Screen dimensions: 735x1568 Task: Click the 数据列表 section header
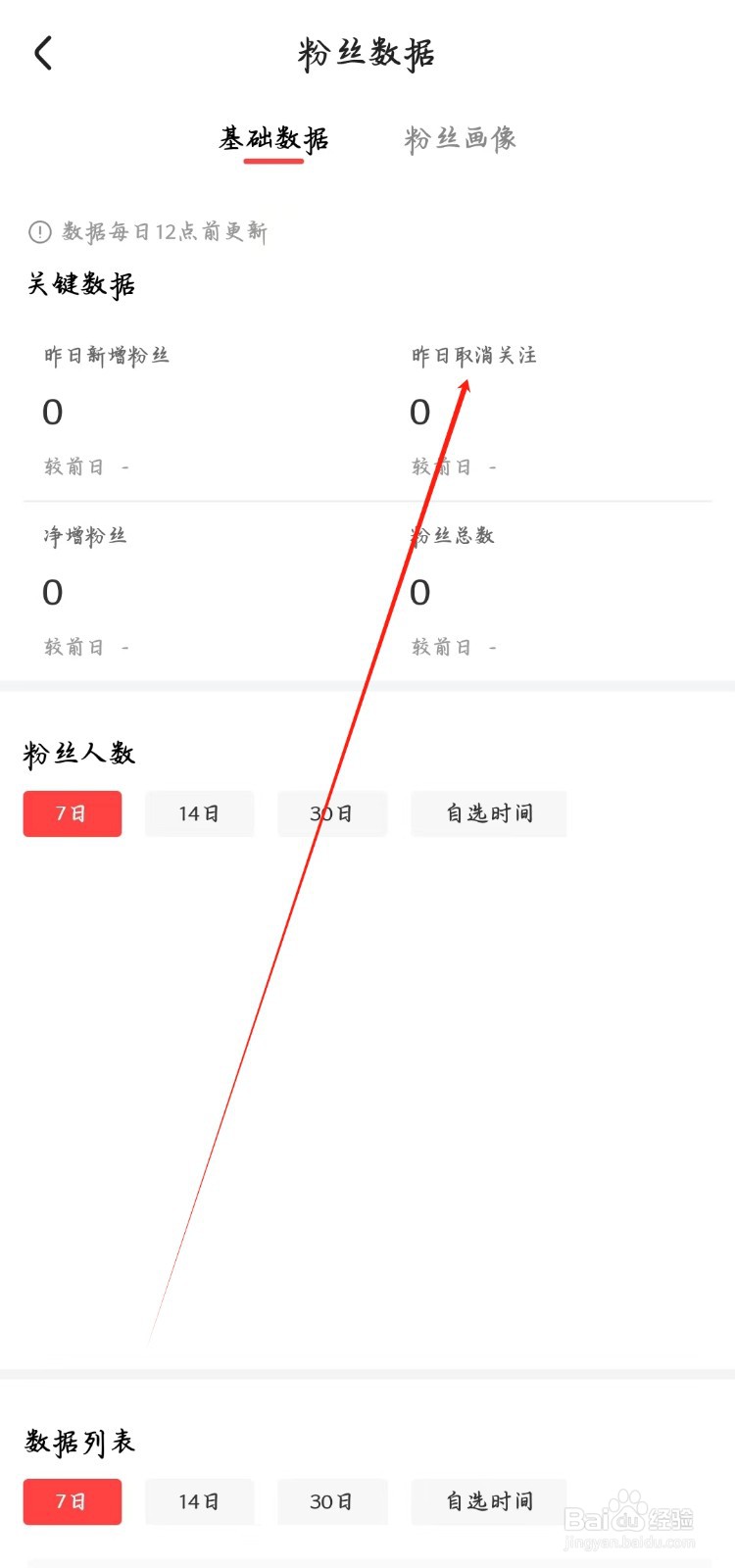click(82, 1442)
